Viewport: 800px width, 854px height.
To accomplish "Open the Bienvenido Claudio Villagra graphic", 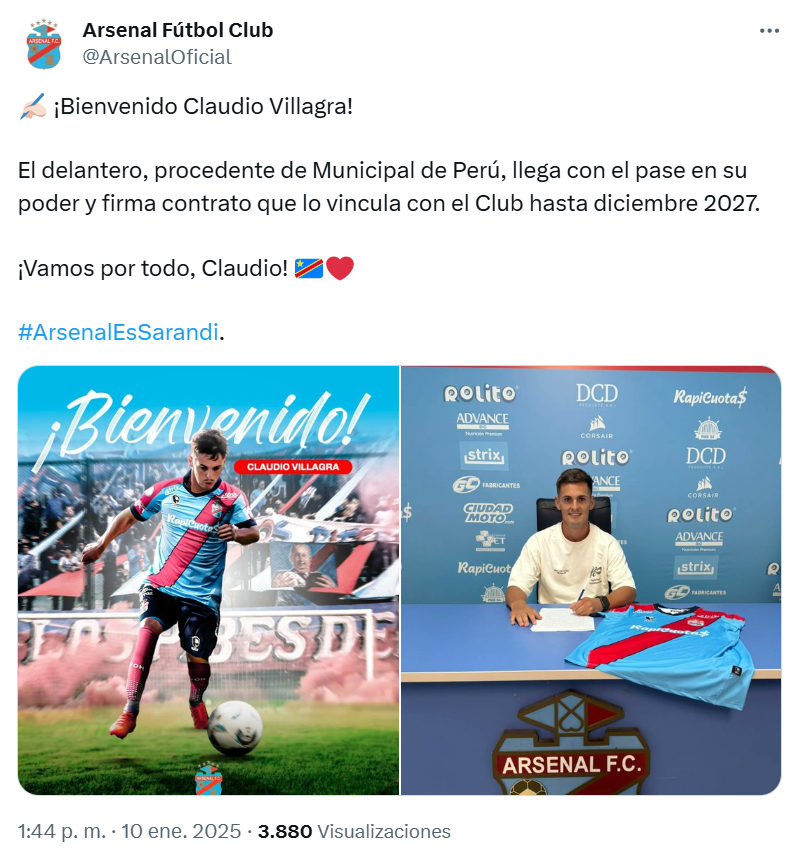I will pyautogui.click(x=208, y=580).
